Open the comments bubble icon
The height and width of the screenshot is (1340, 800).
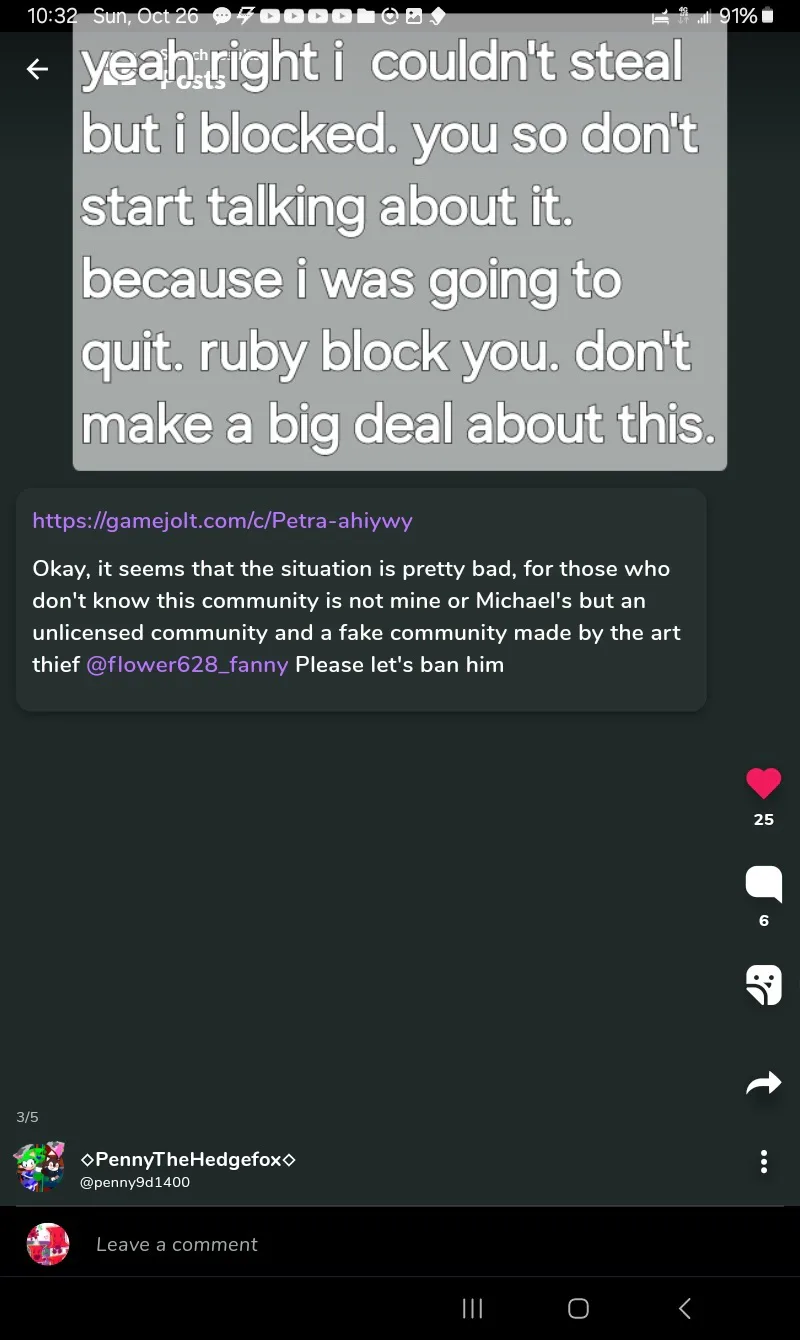[763, 884]
